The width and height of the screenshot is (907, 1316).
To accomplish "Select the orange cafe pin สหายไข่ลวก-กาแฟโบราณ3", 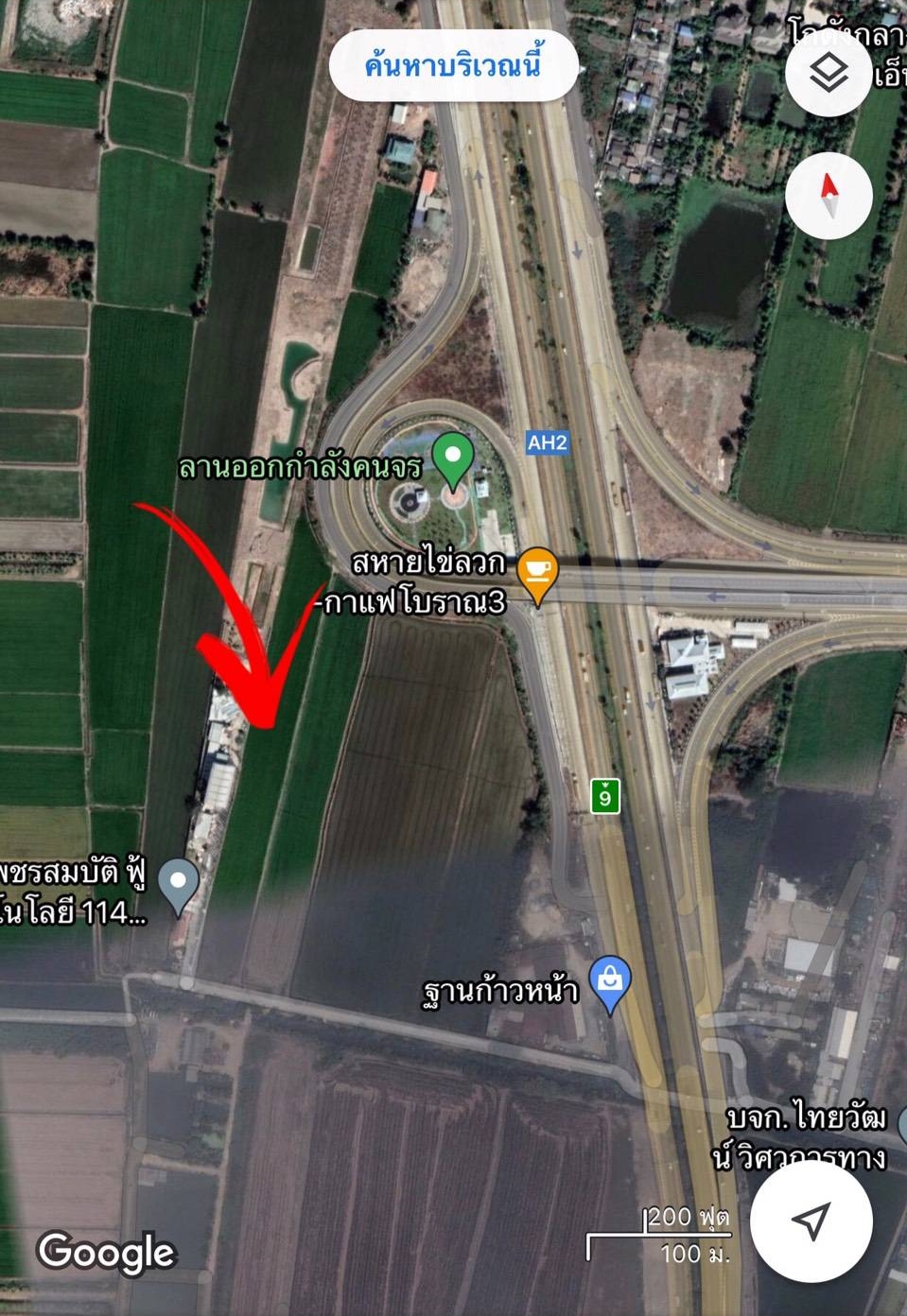I will (x=537, y=573).
